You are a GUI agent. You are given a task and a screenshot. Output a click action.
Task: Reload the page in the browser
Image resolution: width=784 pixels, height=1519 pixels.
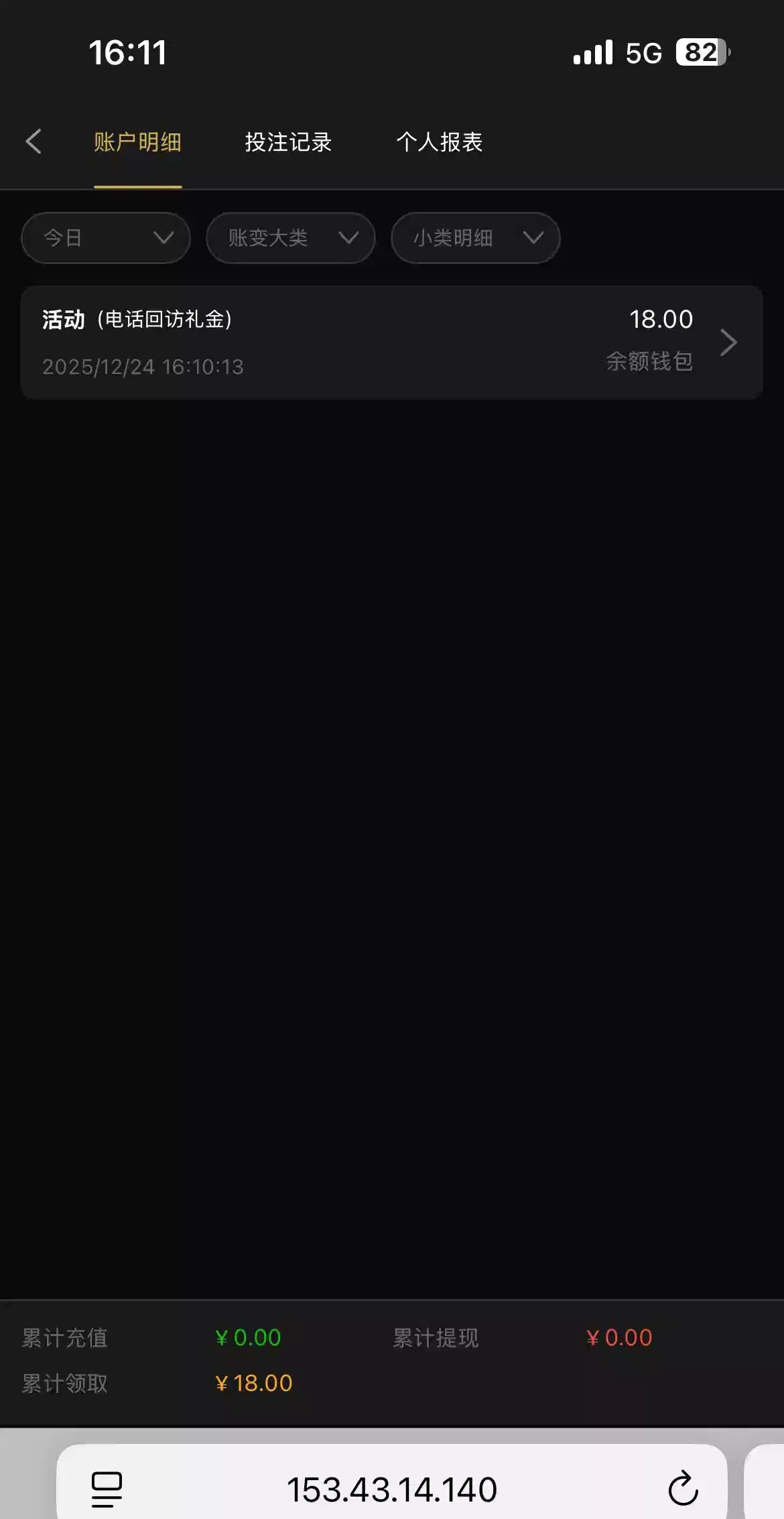pos(683,1489)
